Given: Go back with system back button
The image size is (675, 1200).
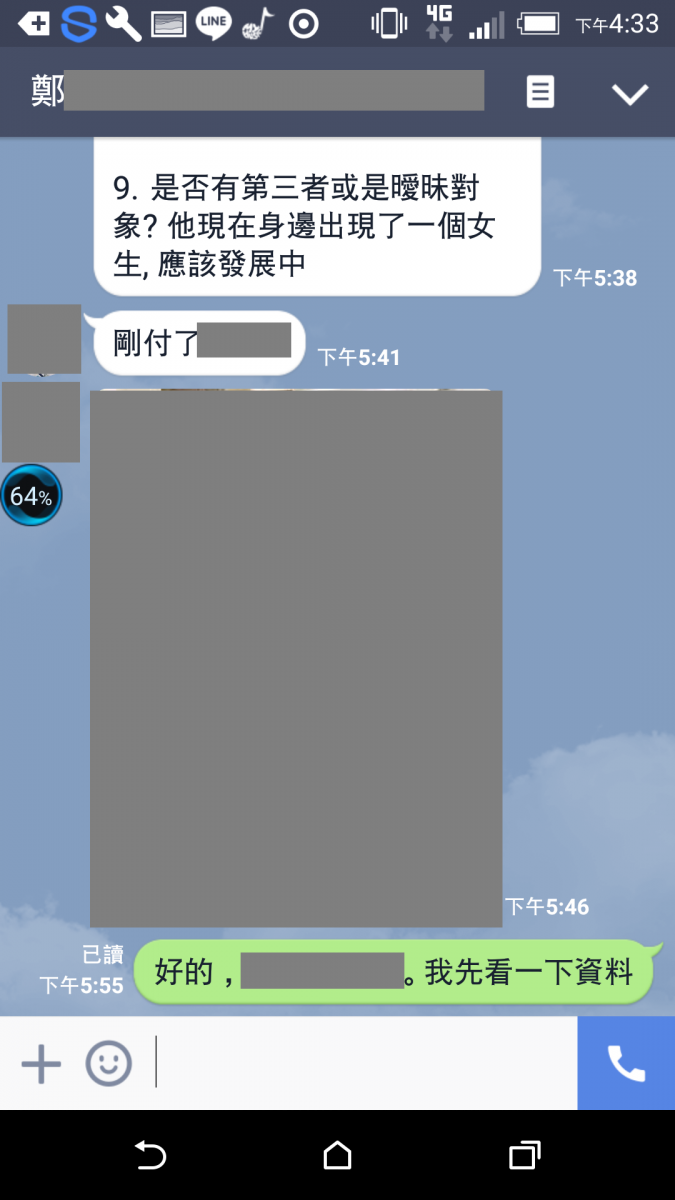Looking at the screenshot, I should pos(150,1156).
